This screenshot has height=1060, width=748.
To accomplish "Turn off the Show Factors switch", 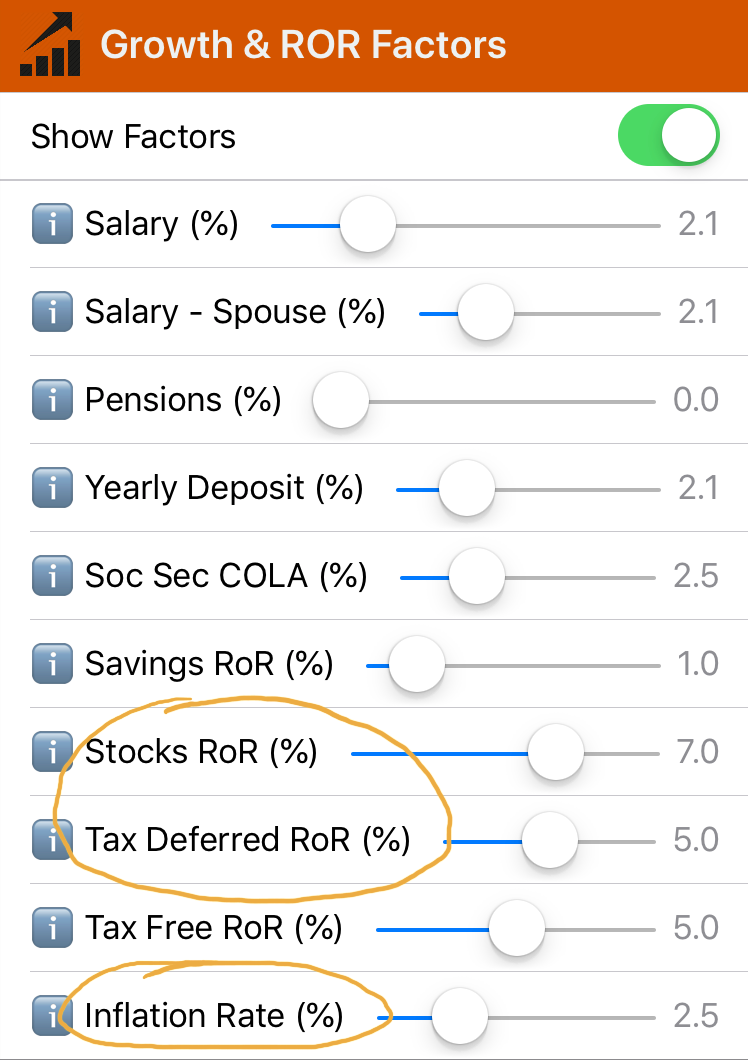I will point(669,136).
